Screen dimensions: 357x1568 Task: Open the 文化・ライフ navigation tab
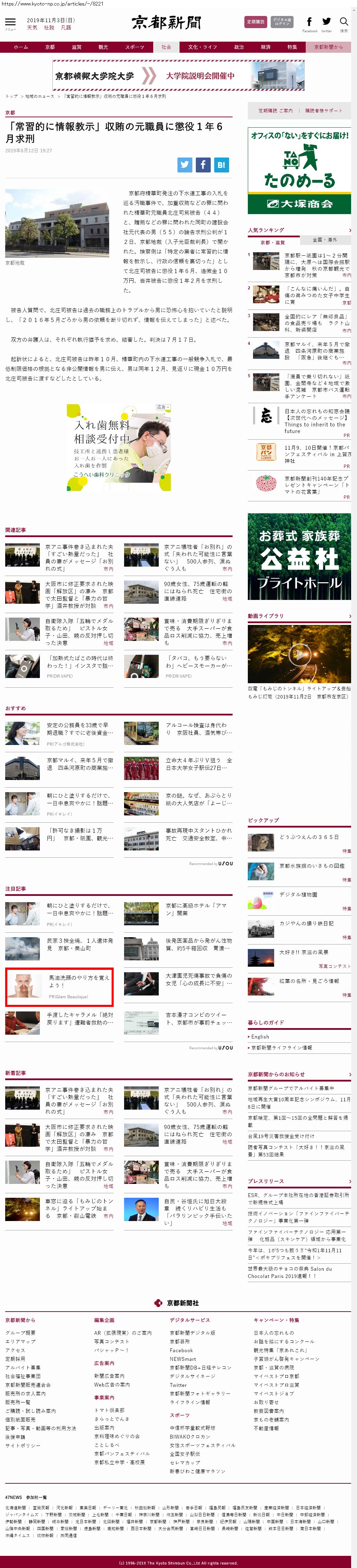pos(202,47)
